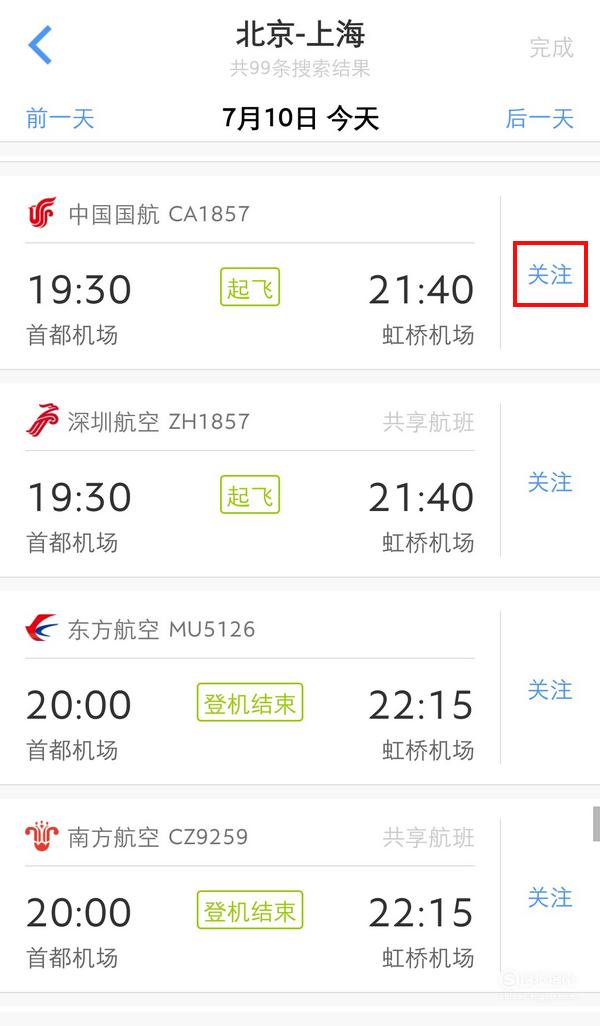Follow flight CZ9259 with 关注
The image size is (600, 1026).
(x=550, y=897)
